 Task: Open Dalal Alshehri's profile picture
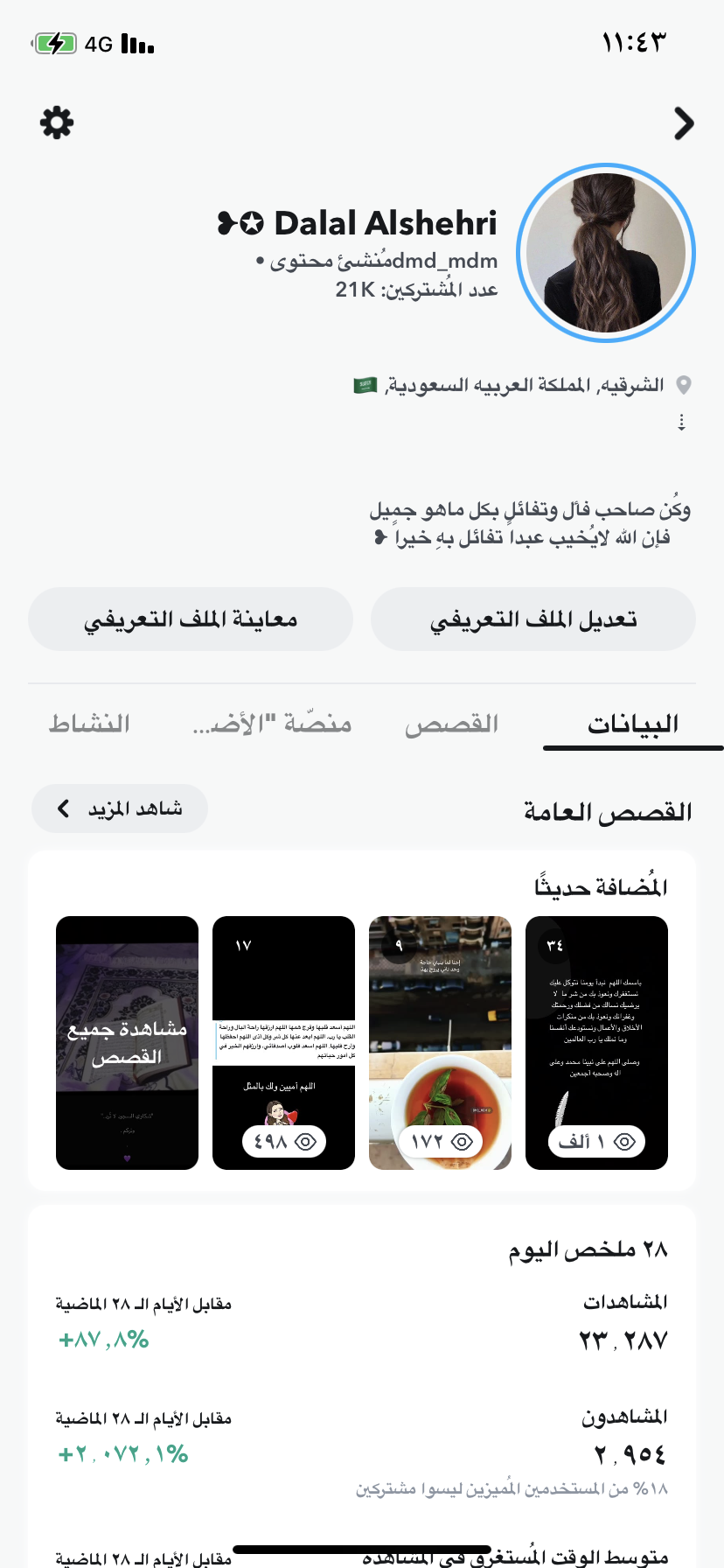[605, 254]
